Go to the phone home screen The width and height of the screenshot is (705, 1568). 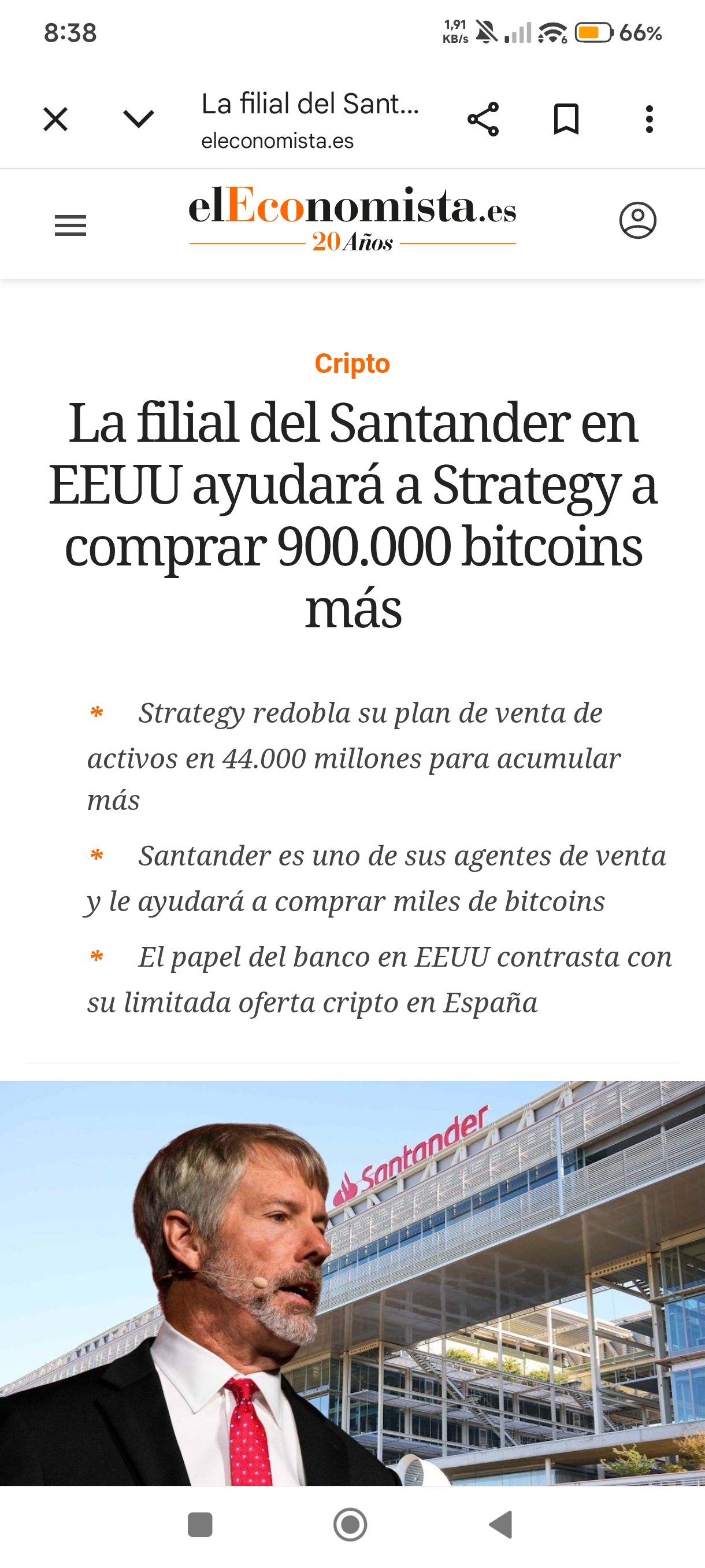[350, 1525]
